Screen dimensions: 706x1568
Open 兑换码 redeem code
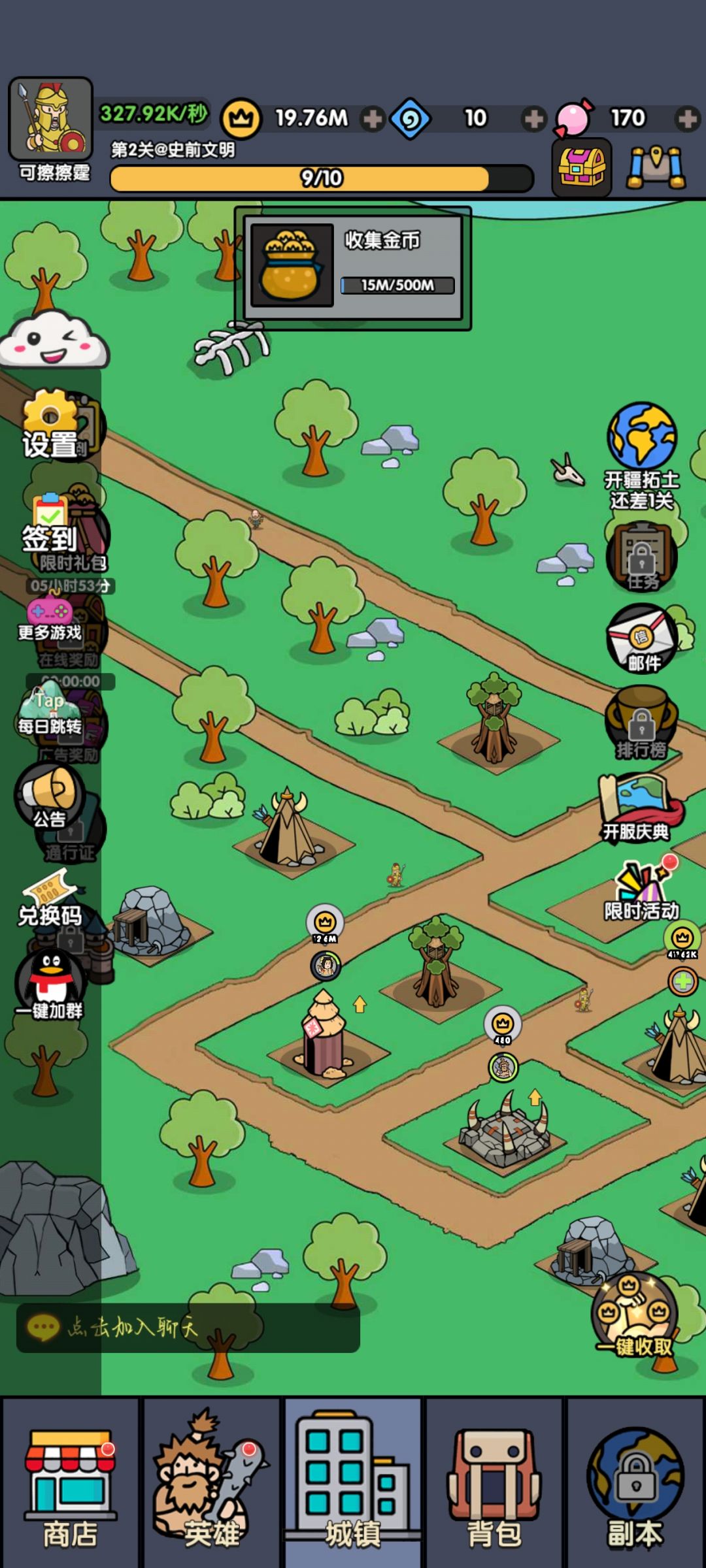point(50,899)
